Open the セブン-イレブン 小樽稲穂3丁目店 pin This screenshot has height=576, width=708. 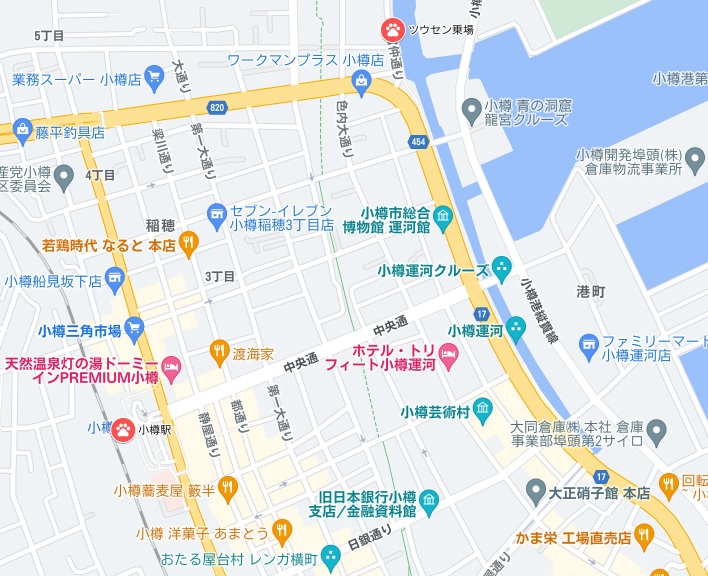coord(216,214)
